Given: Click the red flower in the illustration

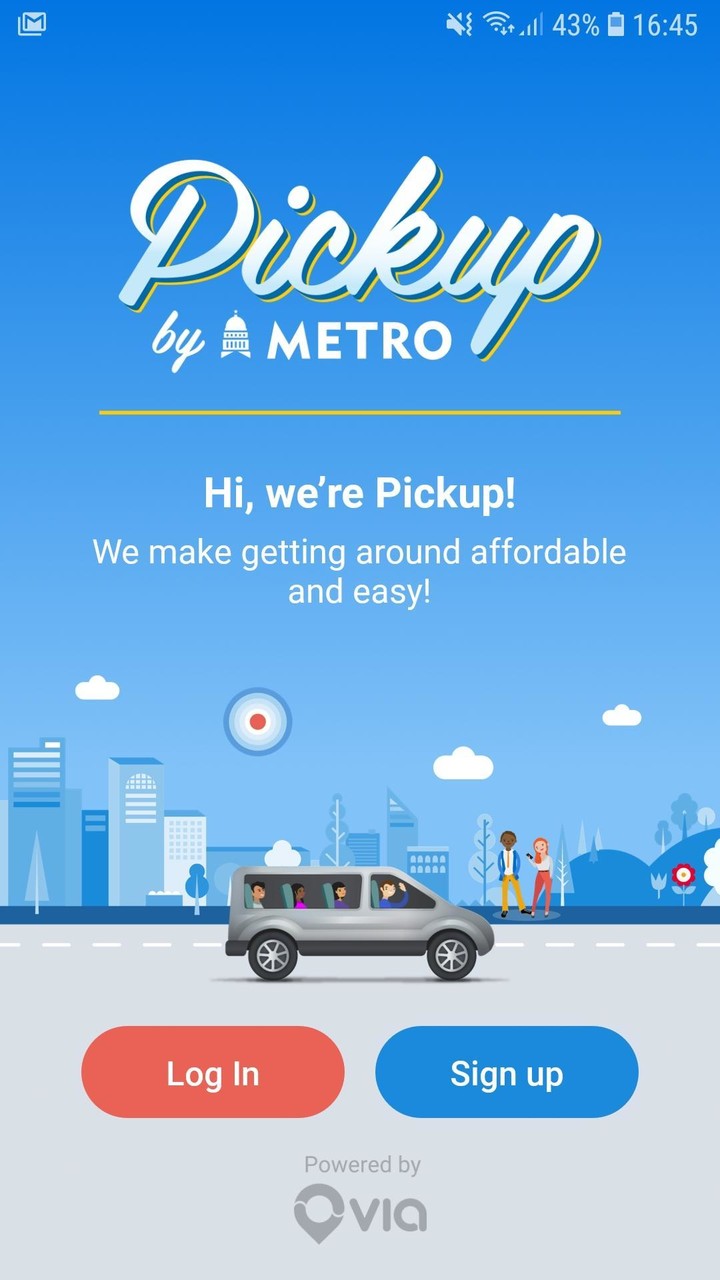Looking at the screenshot, I should point(685,872).
